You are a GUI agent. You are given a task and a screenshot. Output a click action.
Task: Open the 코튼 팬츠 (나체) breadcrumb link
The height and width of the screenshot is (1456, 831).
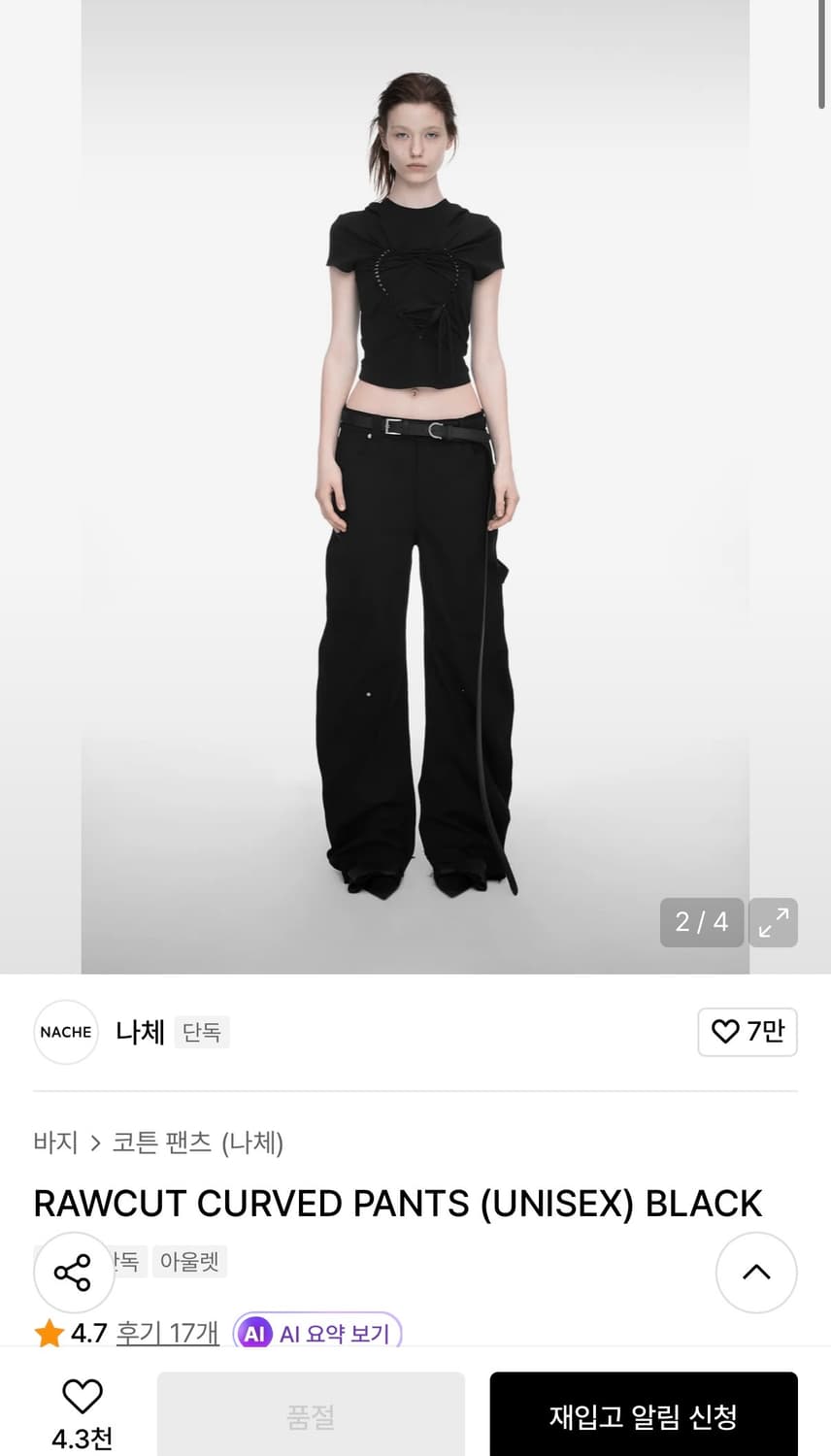point(199,1143)
